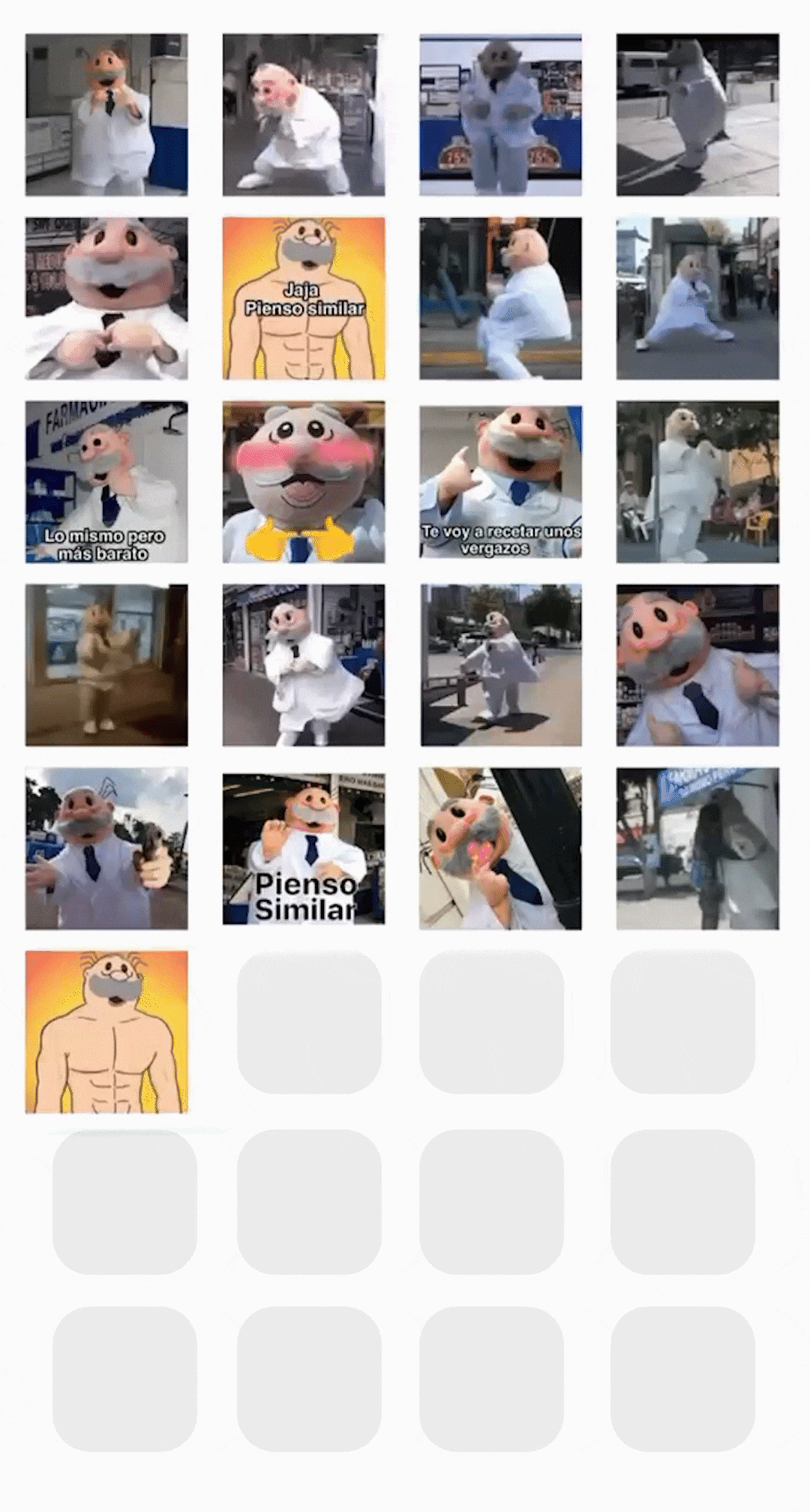The height and width of the screenshot is (1512, 810).
Task: Pick the mascot making heart hands sticker
Action: click(x=106, y=298)
